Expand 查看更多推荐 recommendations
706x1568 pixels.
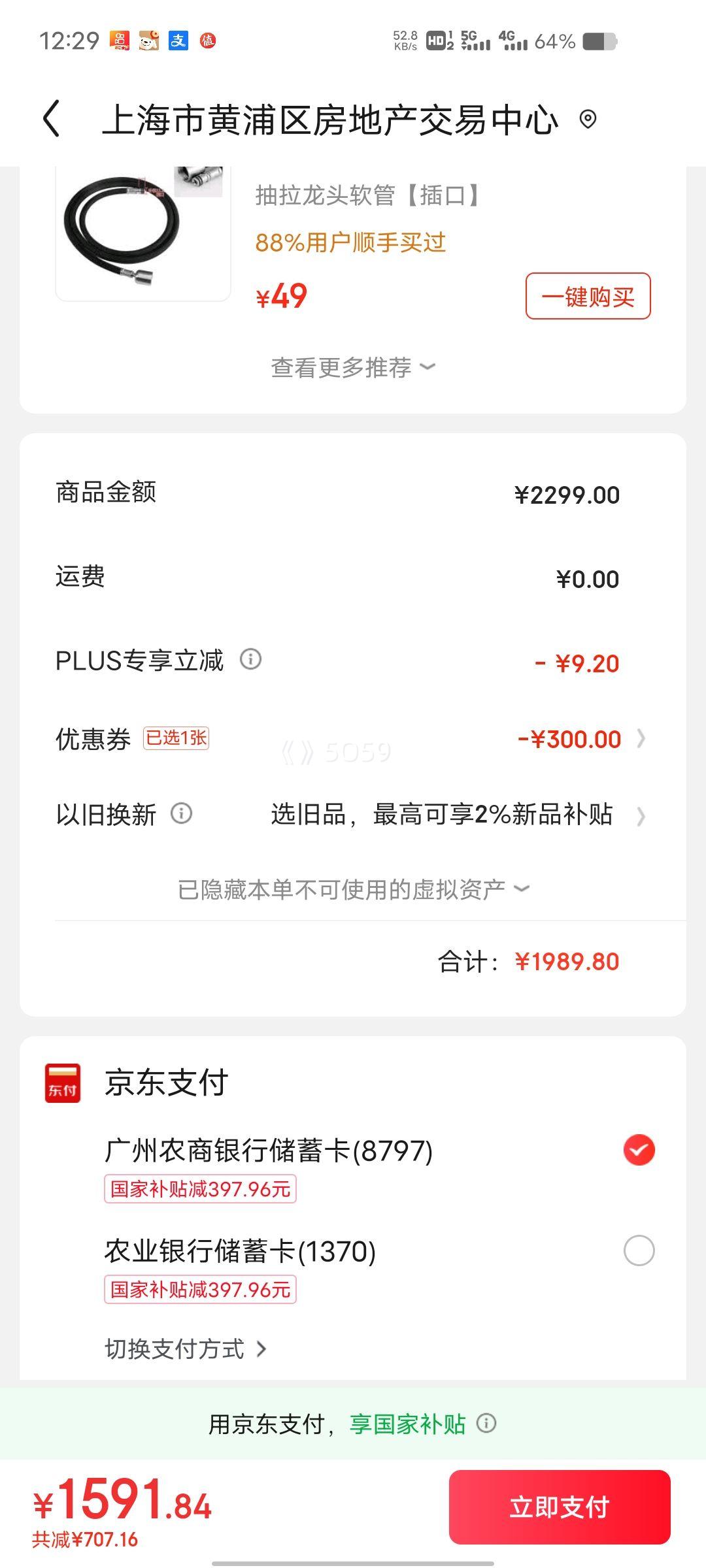coord(353,367)
